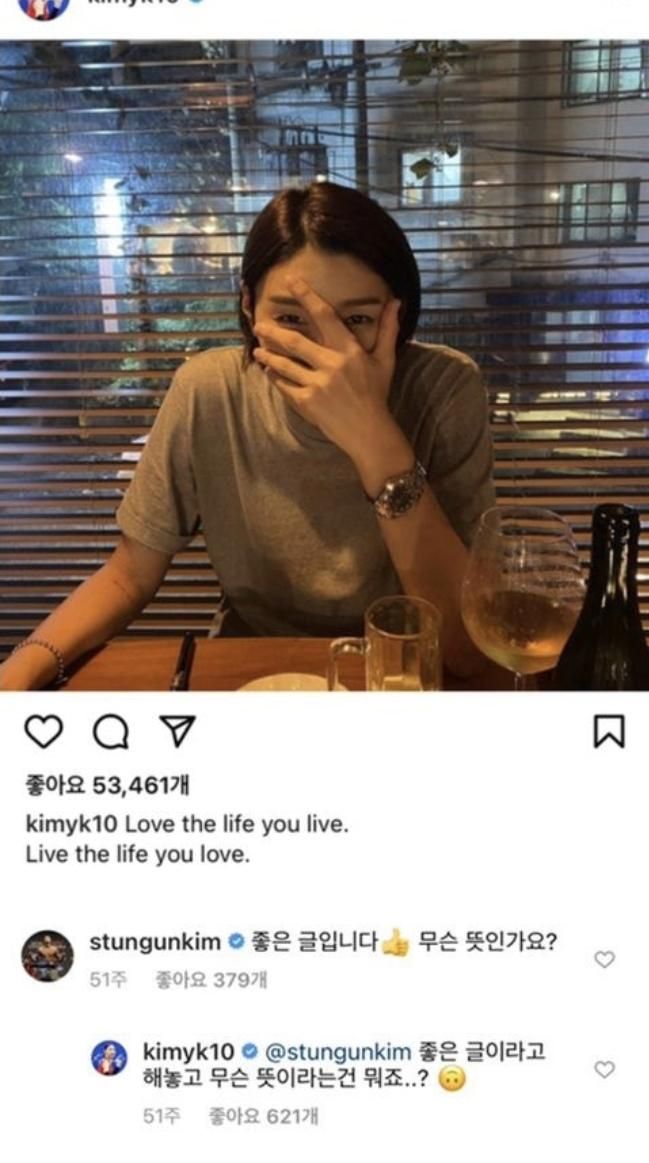Screen dimensions: 649x1163
Task: Open the stungunkim username in the comment
Action: pyautogui.click(x=156, y=942)
